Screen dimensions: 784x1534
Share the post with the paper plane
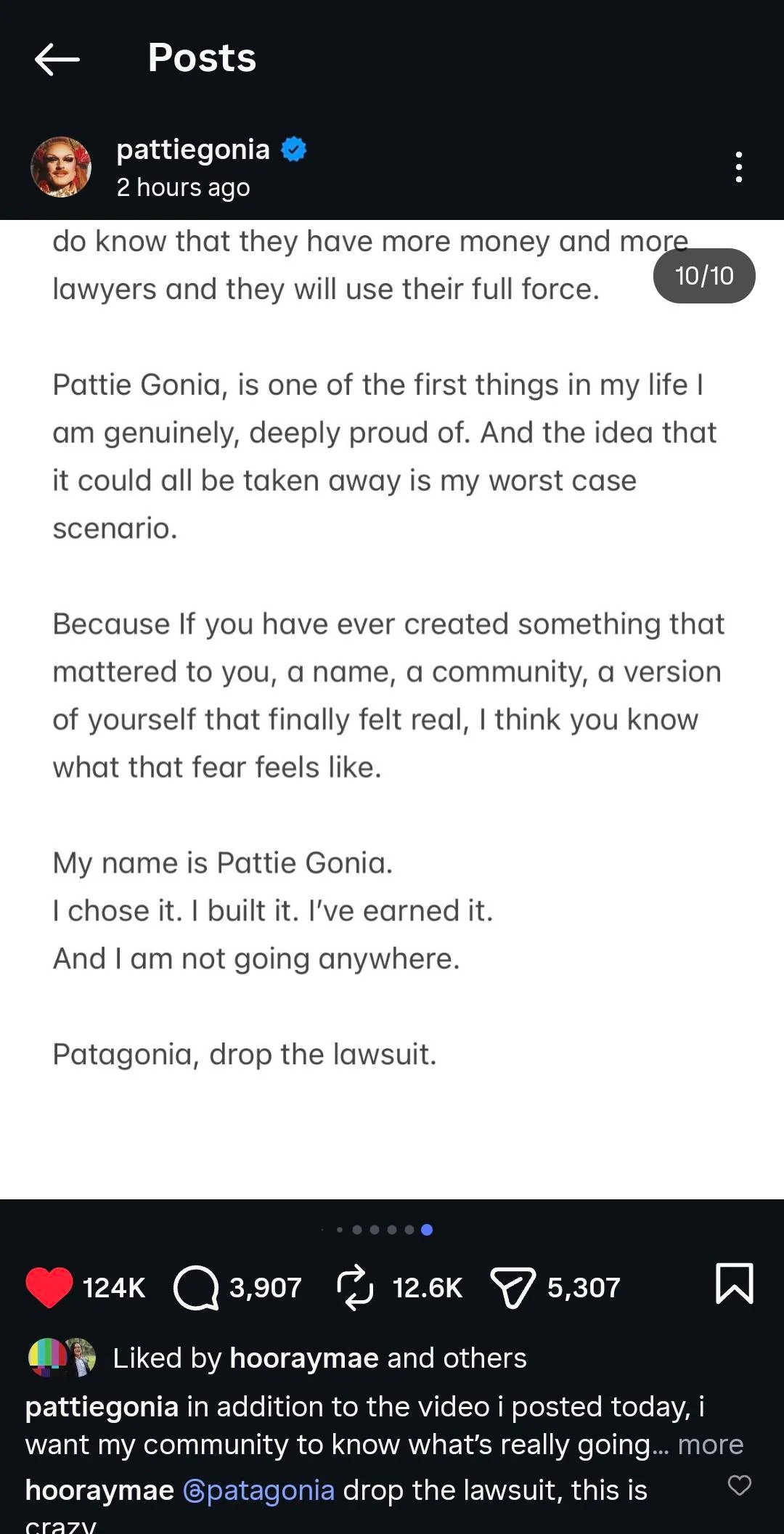[513, 1287]
